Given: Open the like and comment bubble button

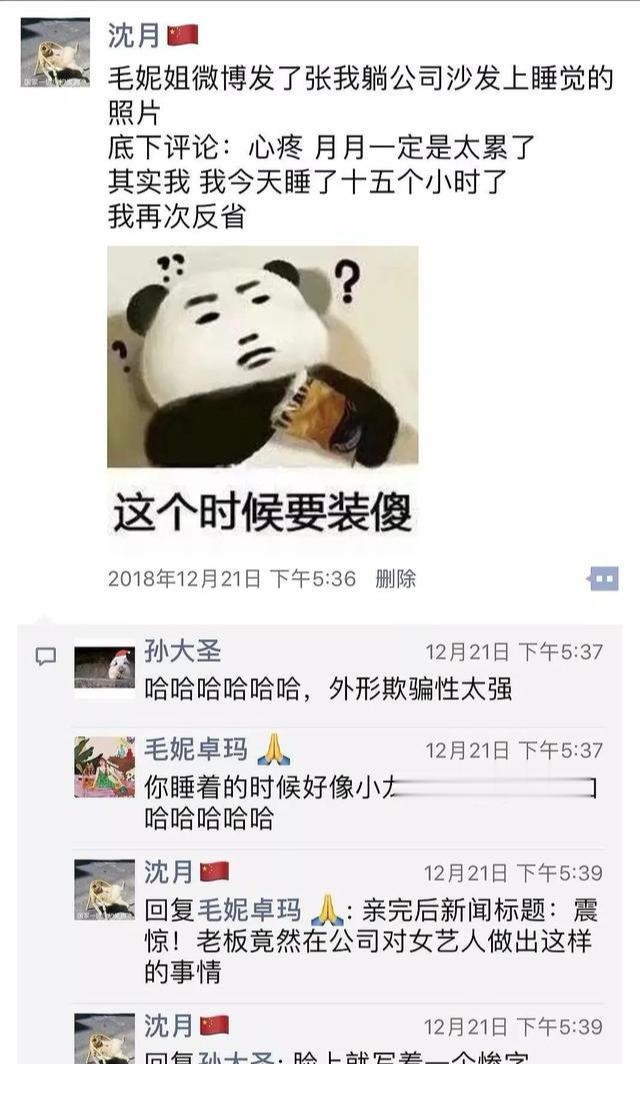Looking at the screenshot, I should click(x=603, y=579).
